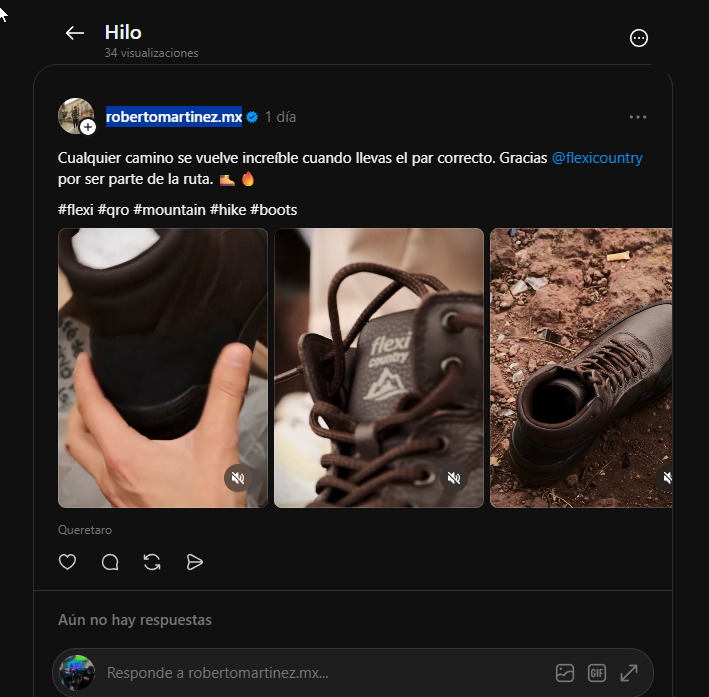Open the video of the boot on dirt
709x697 pixels.
581,368
